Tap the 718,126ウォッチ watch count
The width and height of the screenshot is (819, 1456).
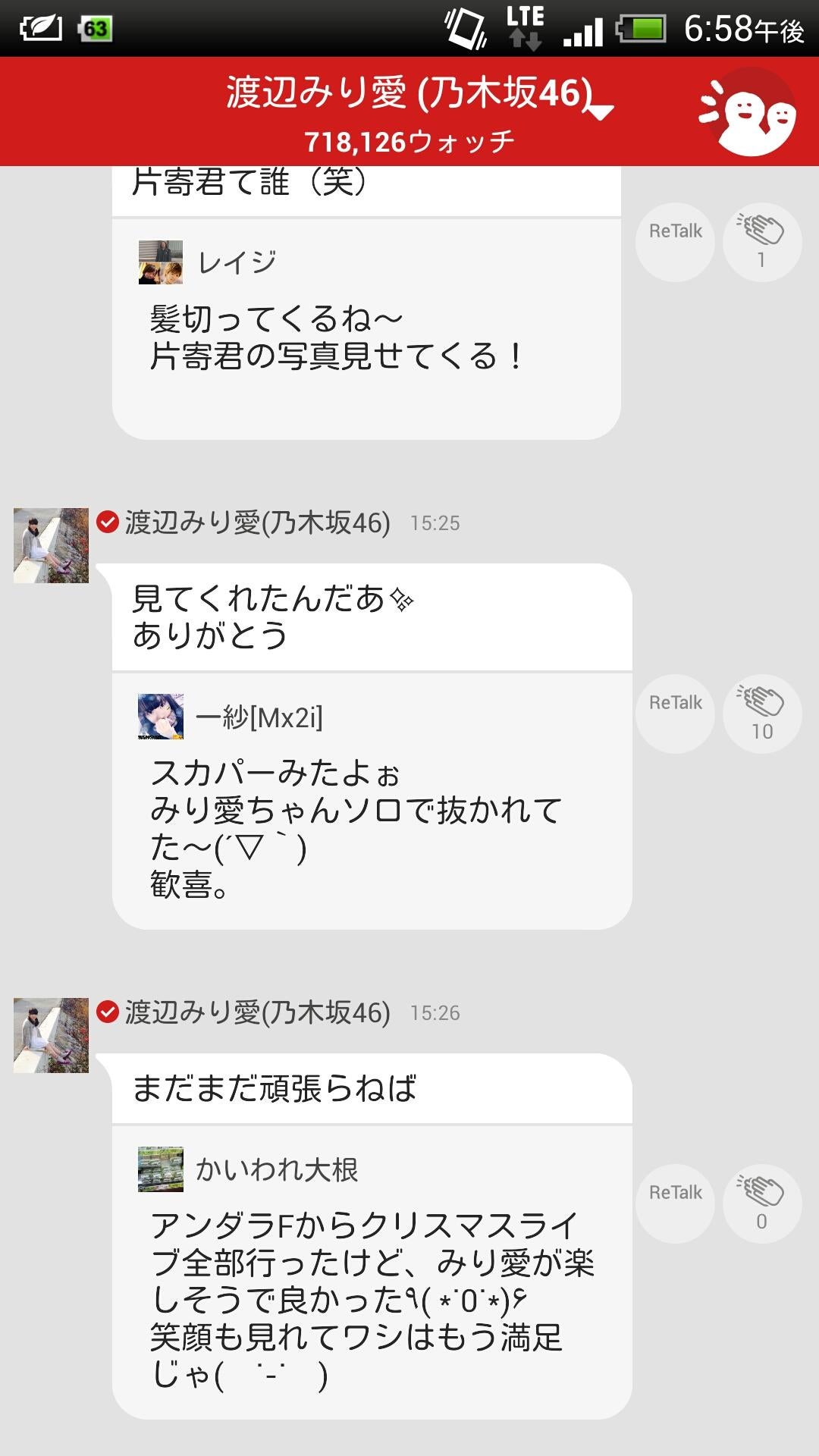[x=409, y=139]
